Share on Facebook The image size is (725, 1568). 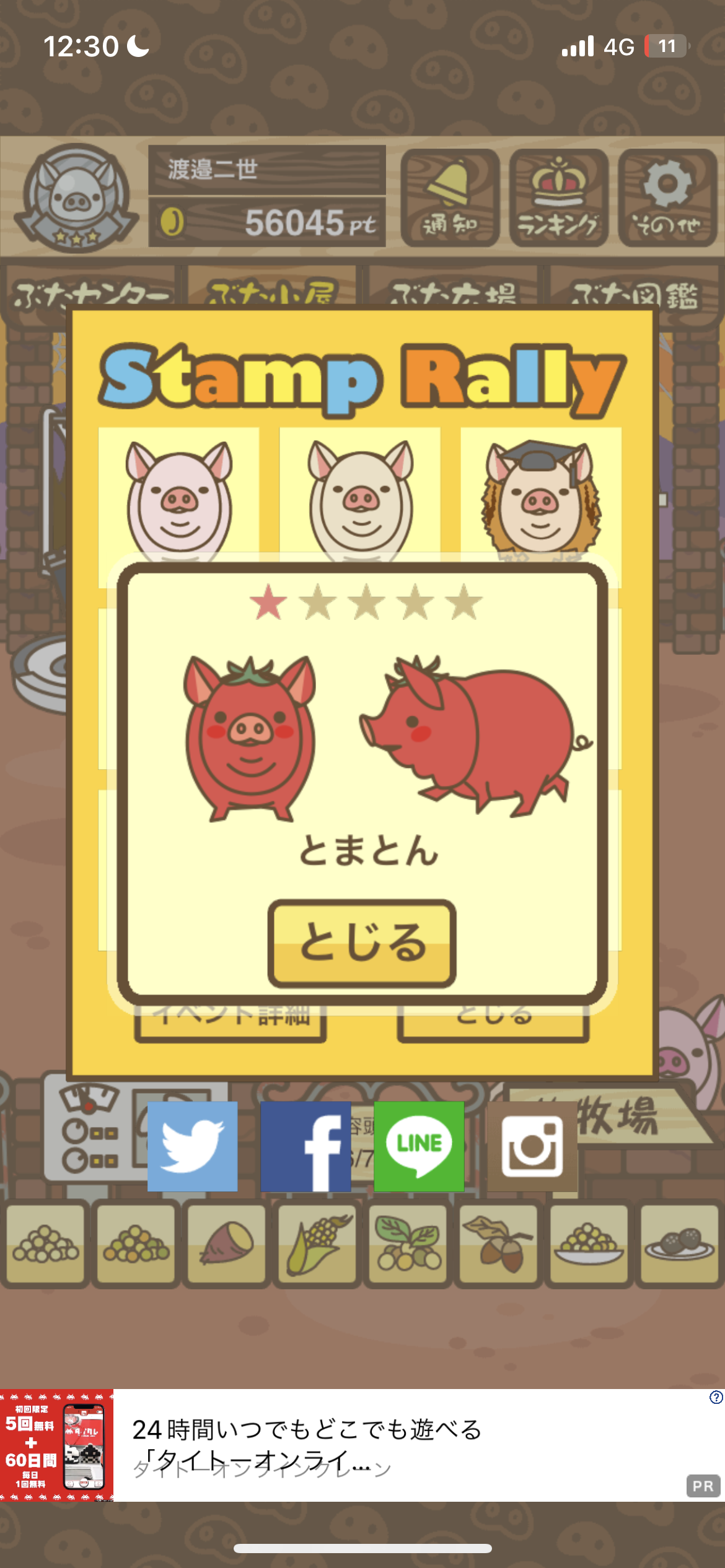point(306,1146)
